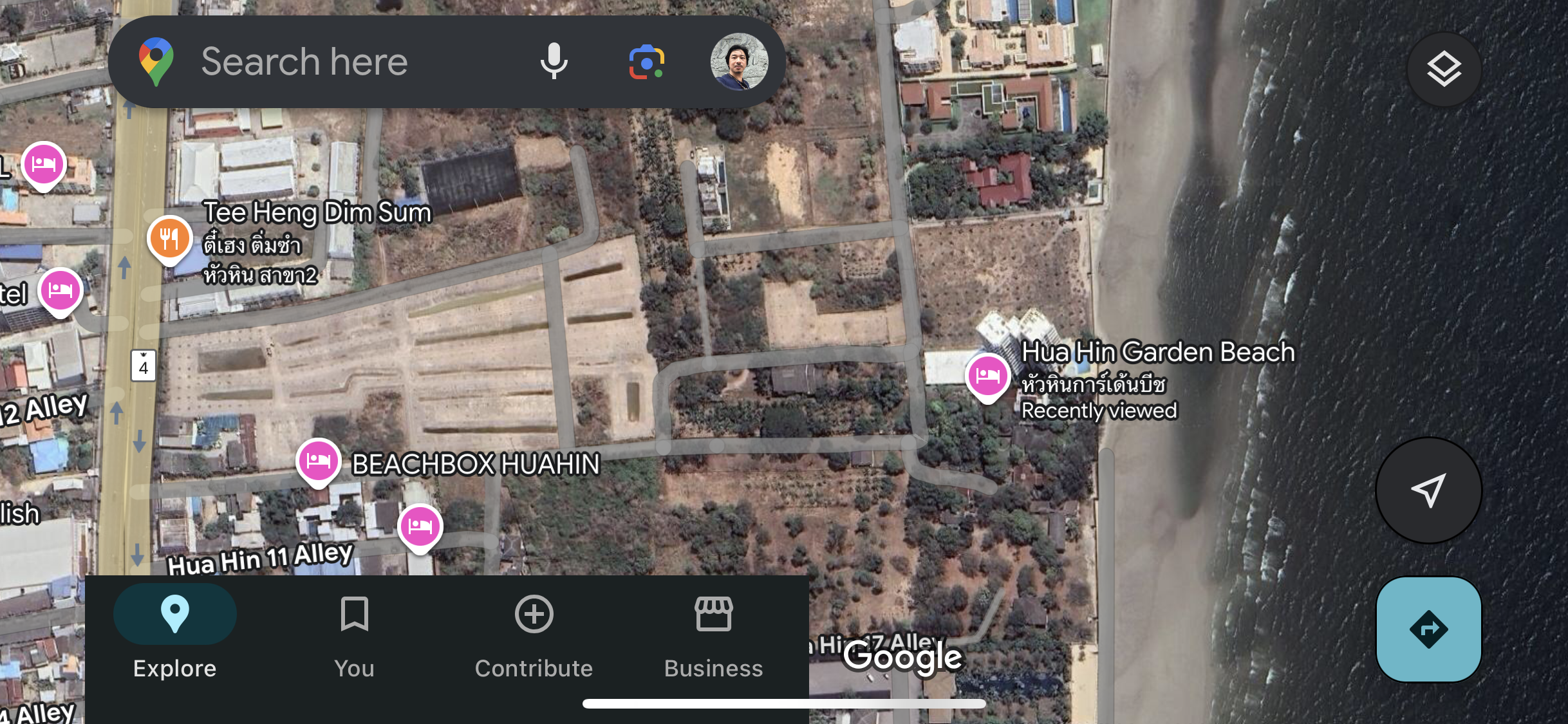Start voice search with the microphone

[x=554, y=62]
